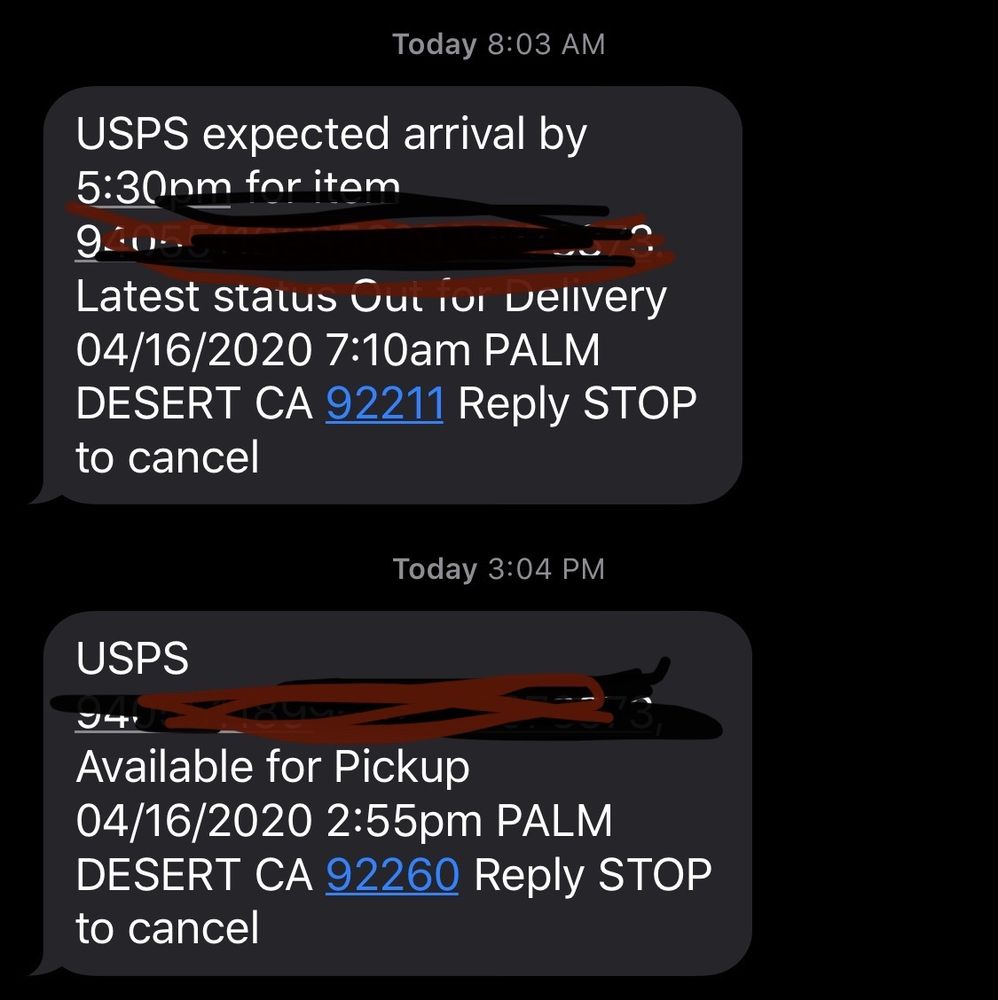Tap the 92211 ZIP code link
Screen dimensions: 998x1000
coord(385,404)
